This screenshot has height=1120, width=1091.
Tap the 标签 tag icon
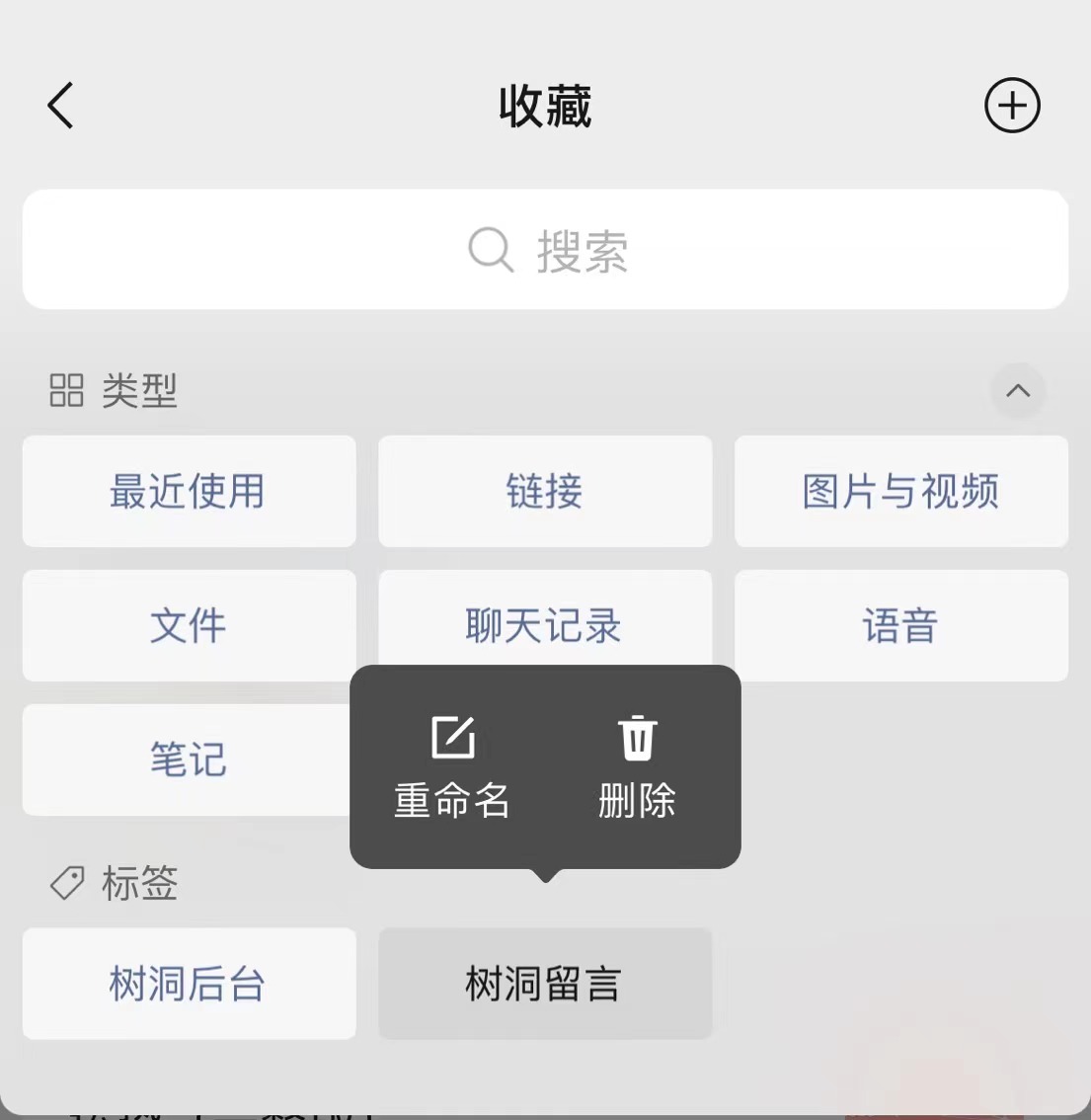click(x=66, y=883)
